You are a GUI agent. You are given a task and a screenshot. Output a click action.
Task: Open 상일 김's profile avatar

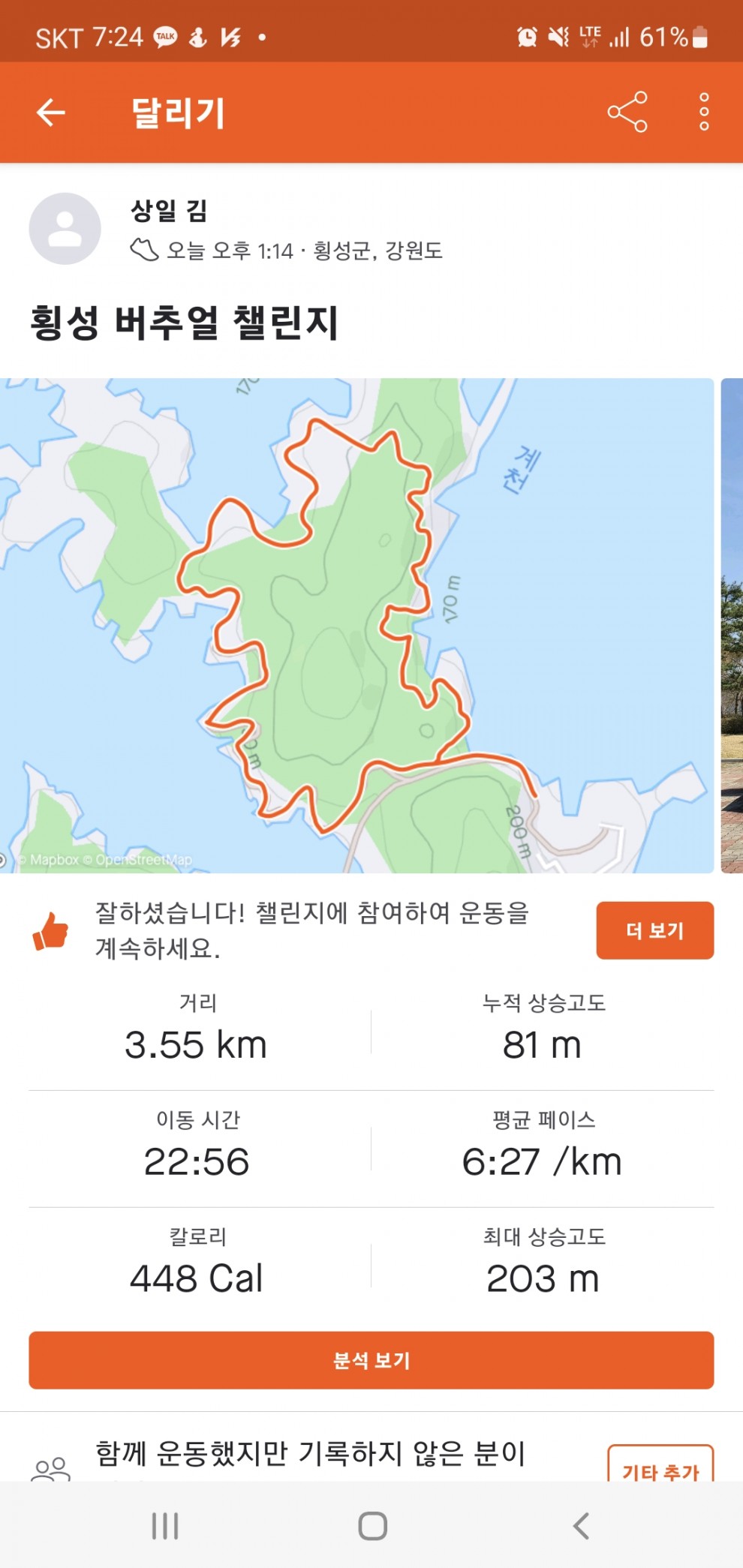[x=65, y=229]
